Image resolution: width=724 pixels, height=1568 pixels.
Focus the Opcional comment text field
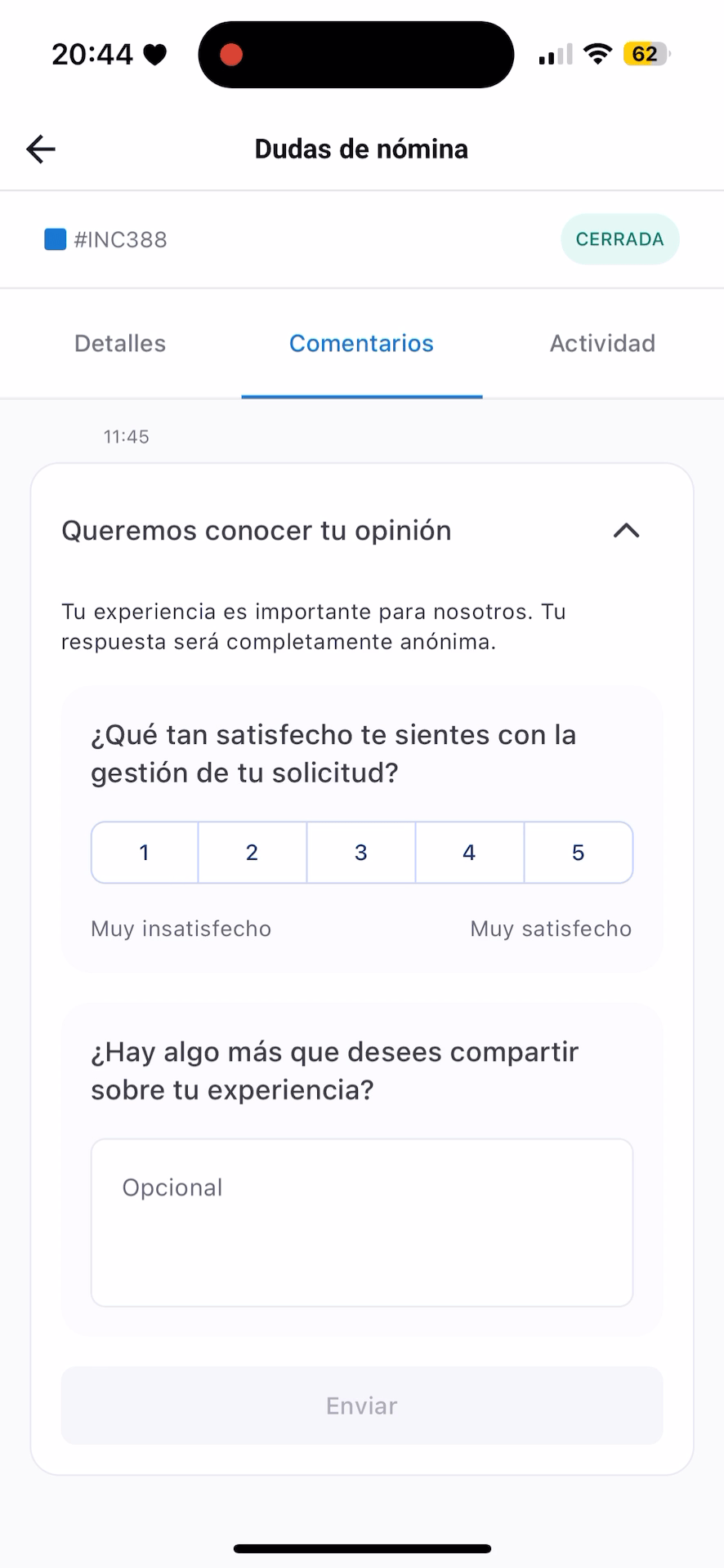coord(361,1223)
